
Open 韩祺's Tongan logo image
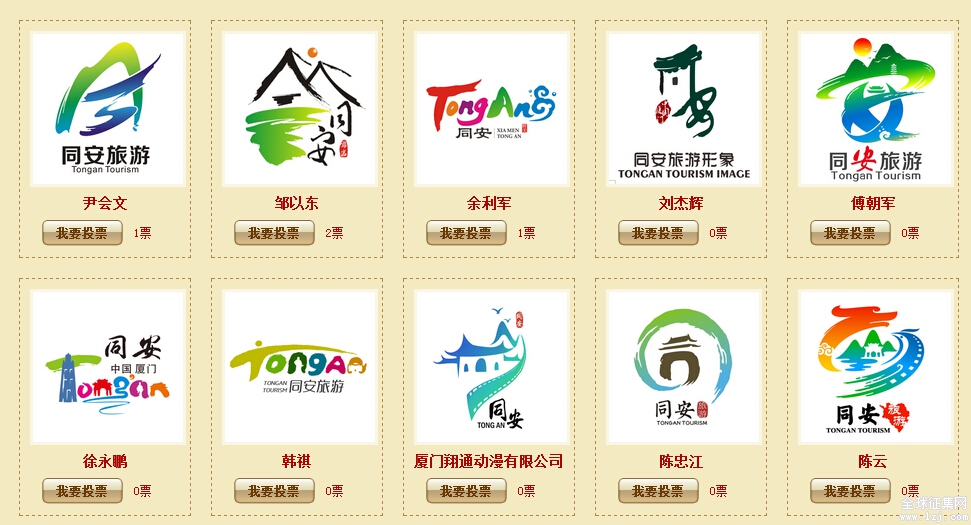[299, 367]
